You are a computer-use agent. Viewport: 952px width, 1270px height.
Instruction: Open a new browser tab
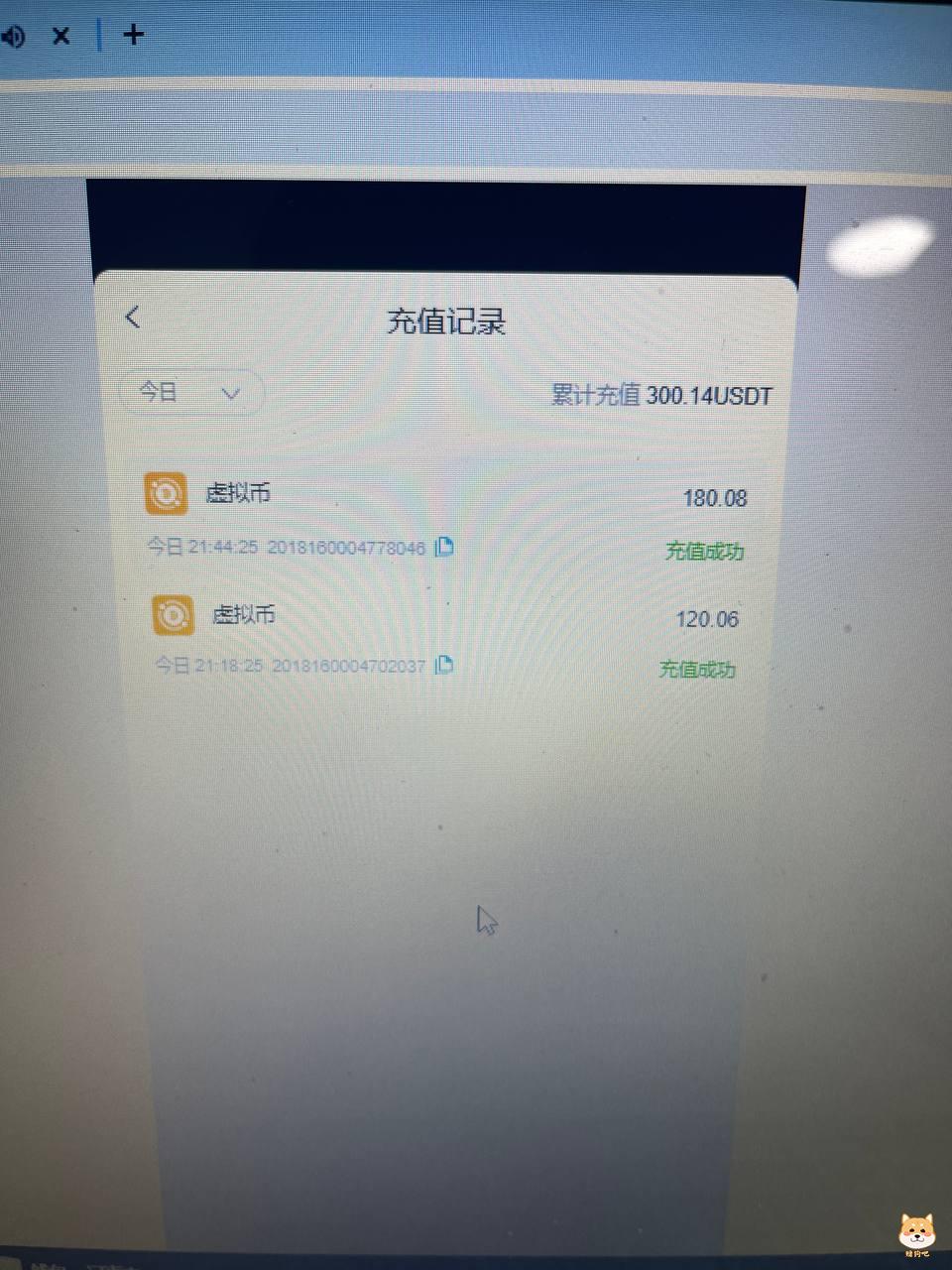click(133, 35)
